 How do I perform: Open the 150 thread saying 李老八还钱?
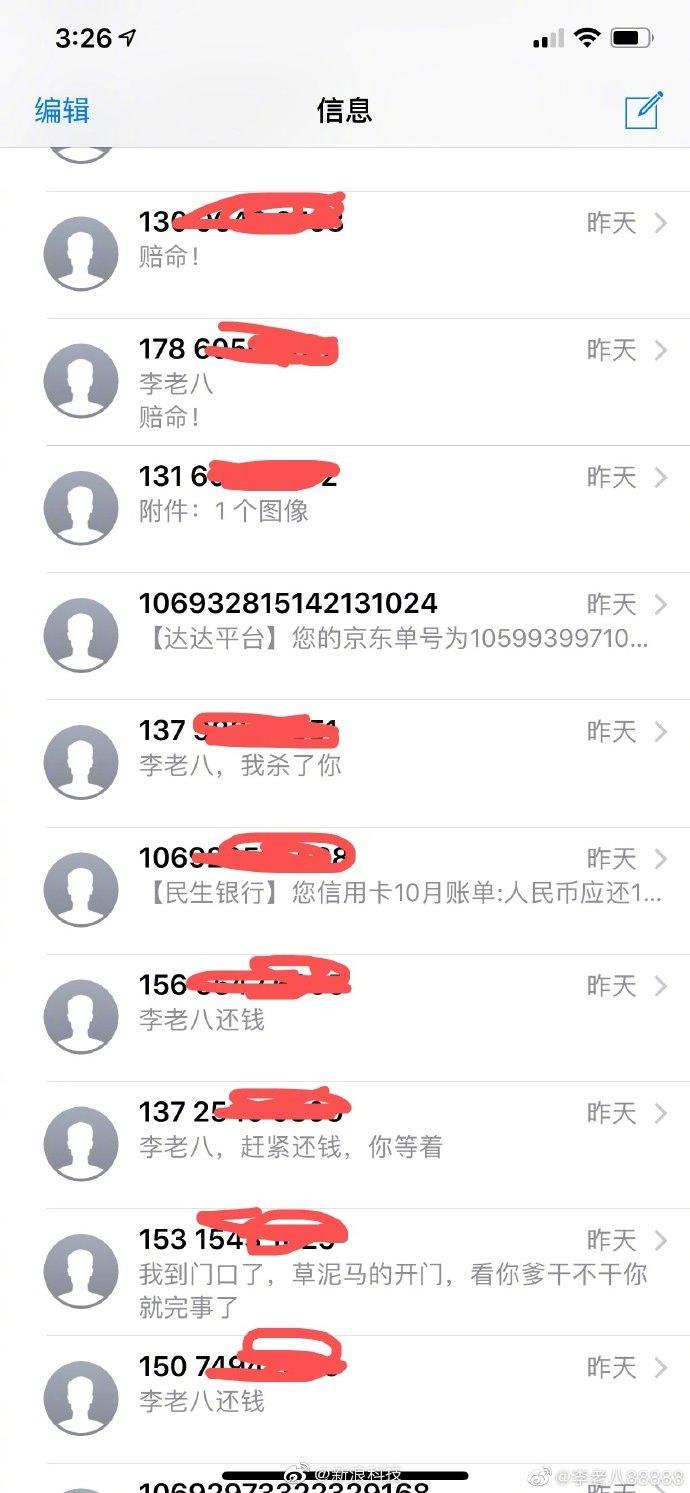coord(345,1399)
